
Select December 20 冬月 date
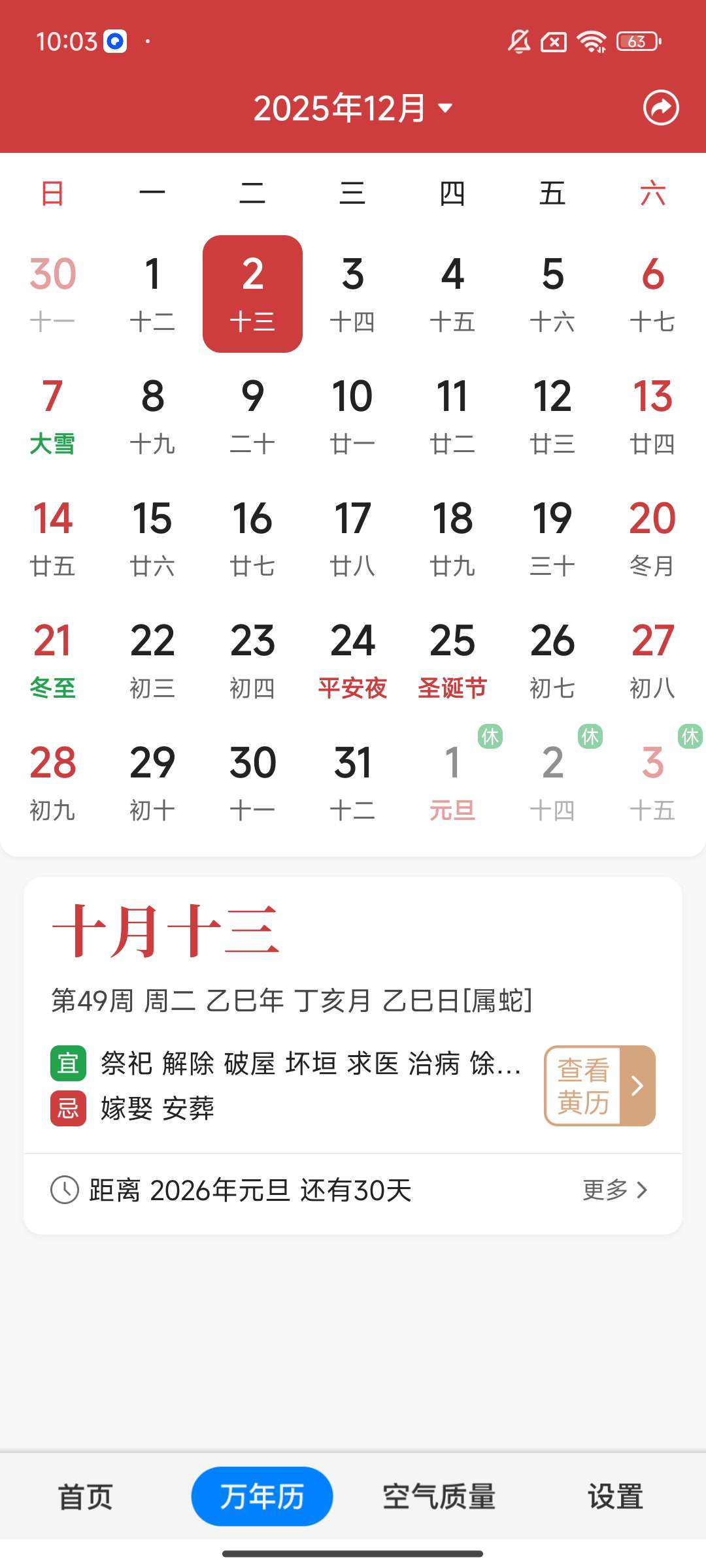(x=652, y=538)
